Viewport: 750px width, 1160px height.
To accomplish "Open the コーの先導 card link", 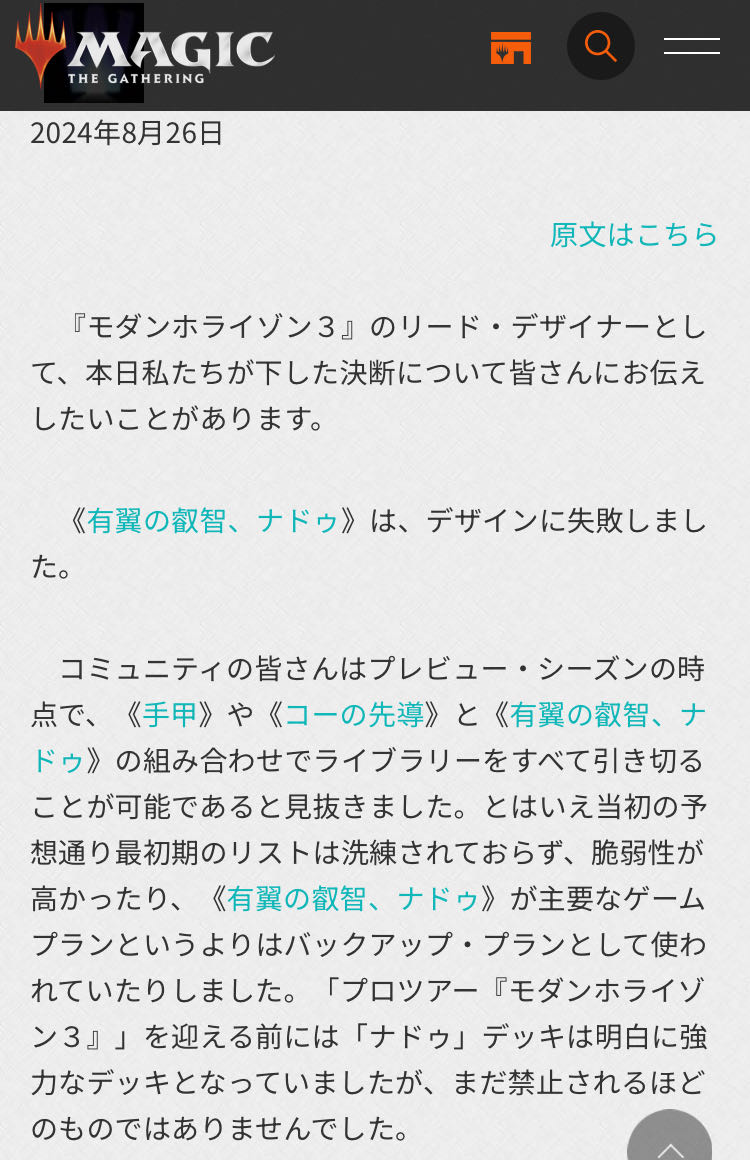I will [x=354, y=715].
